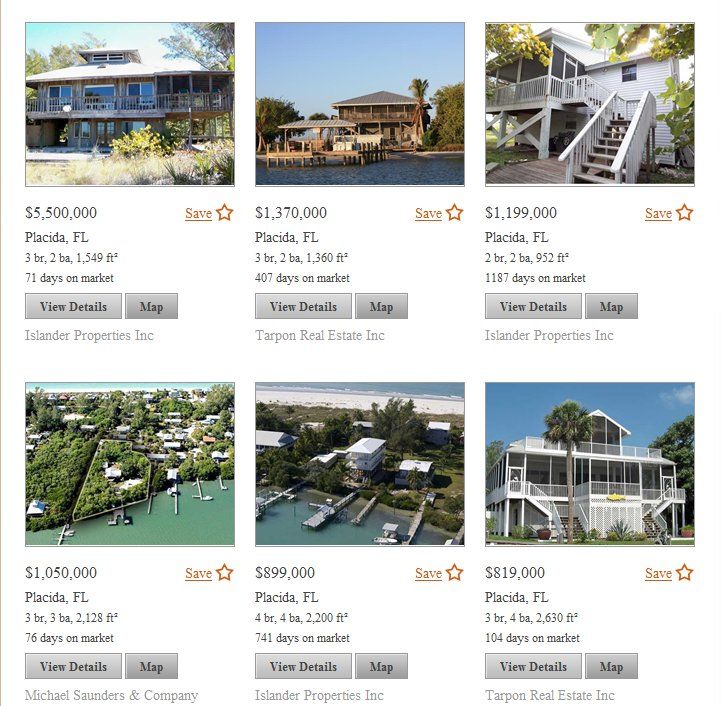Show map for the $819,000 home
Screen dimensions: 721x706
pyautogui.click(x=611, y=667)
